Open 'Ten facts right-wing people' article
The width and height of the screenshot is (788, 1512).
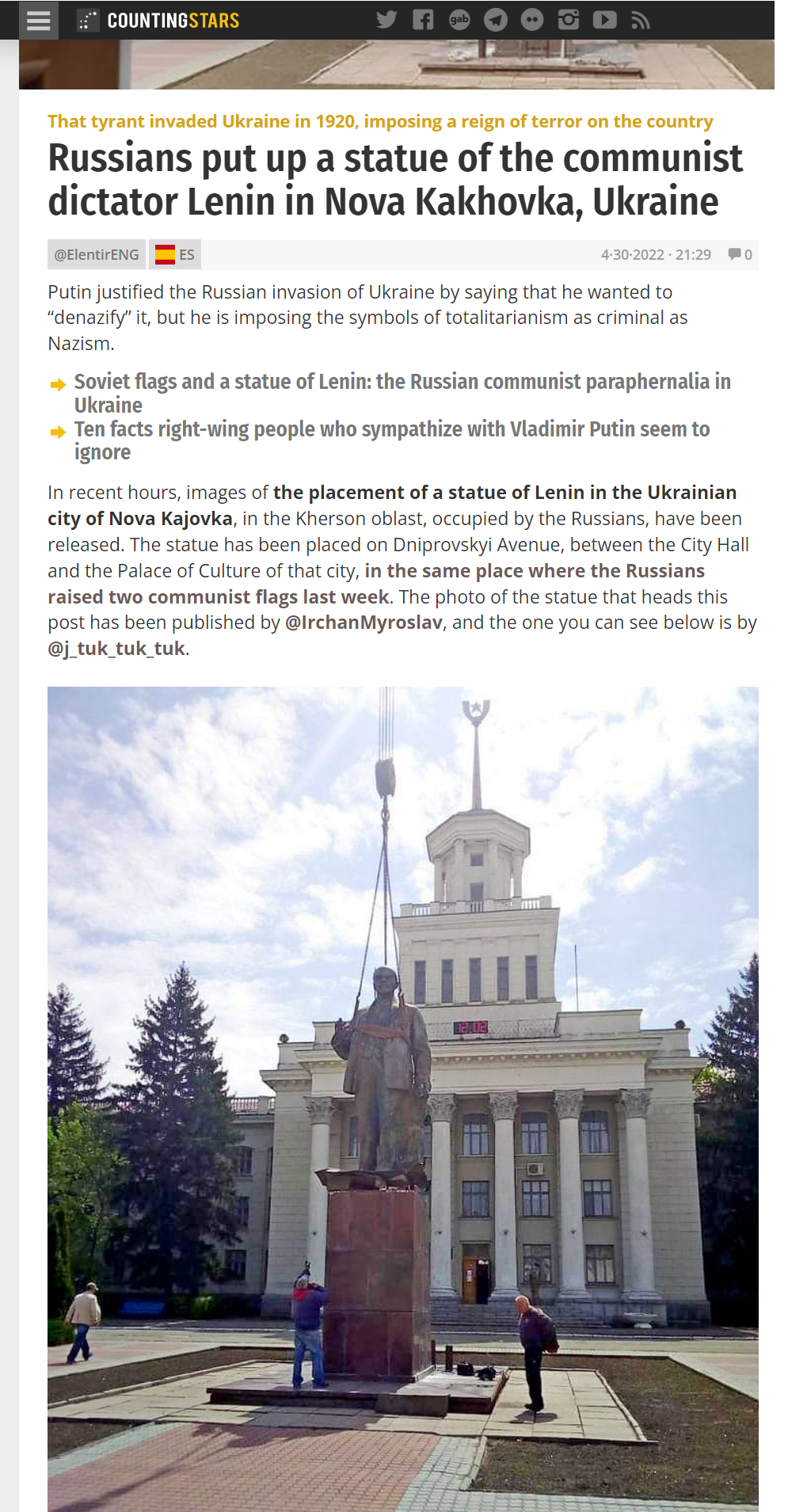click(x=392, y=440)
